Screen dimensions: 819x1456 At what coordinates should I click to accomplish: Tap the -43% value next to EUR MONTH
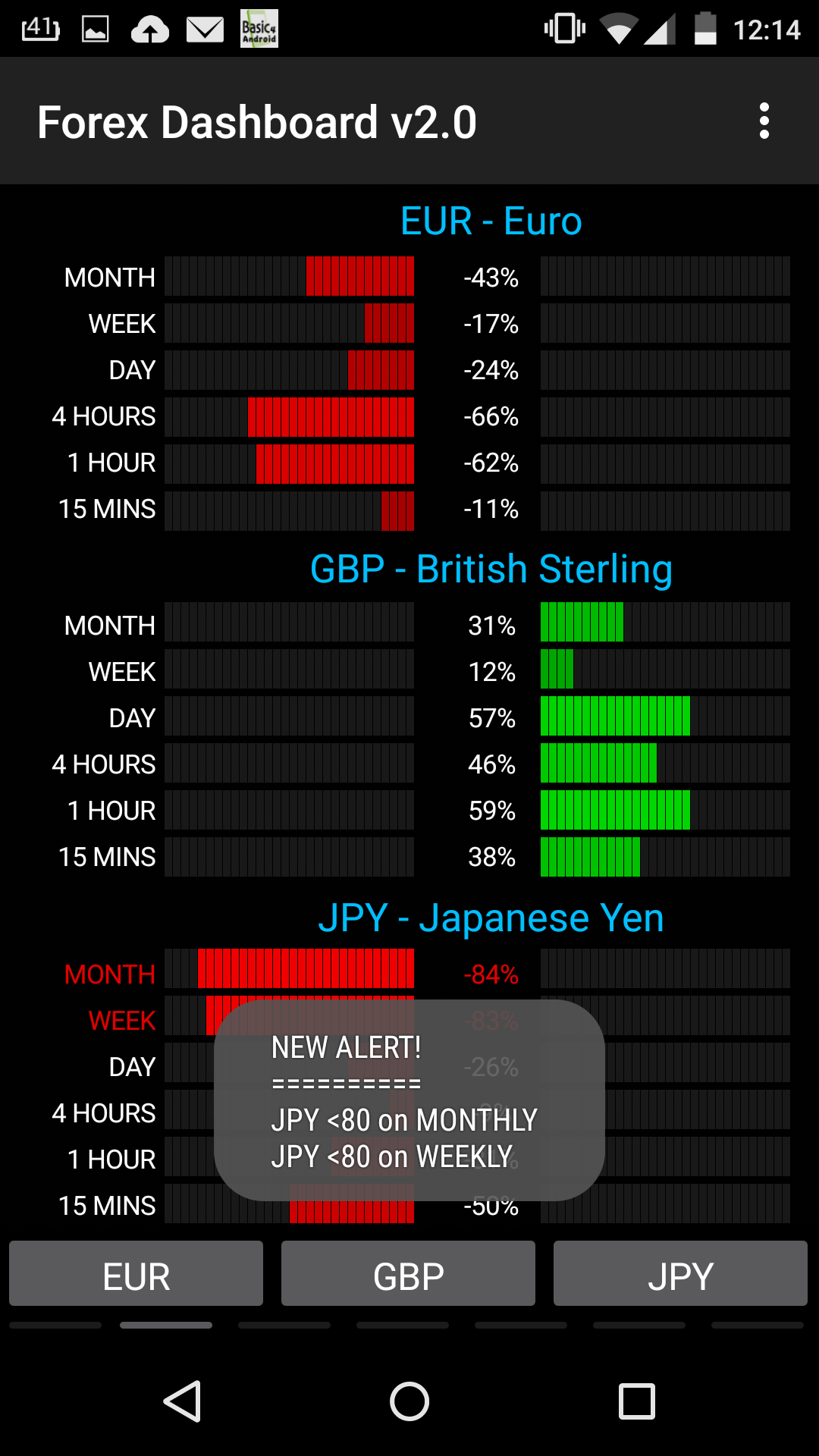coord(491,278)
